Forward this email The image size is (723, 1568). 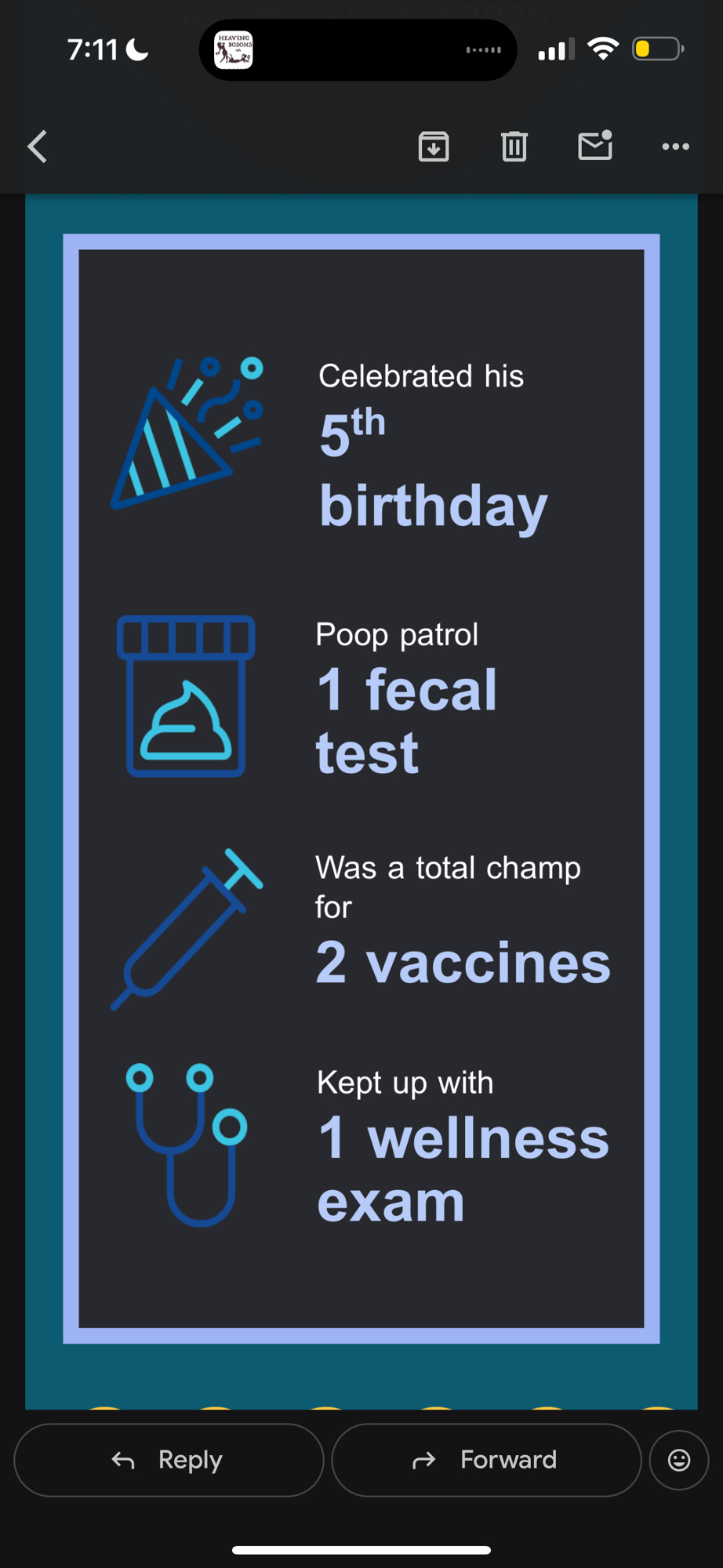pos(486,1460)
